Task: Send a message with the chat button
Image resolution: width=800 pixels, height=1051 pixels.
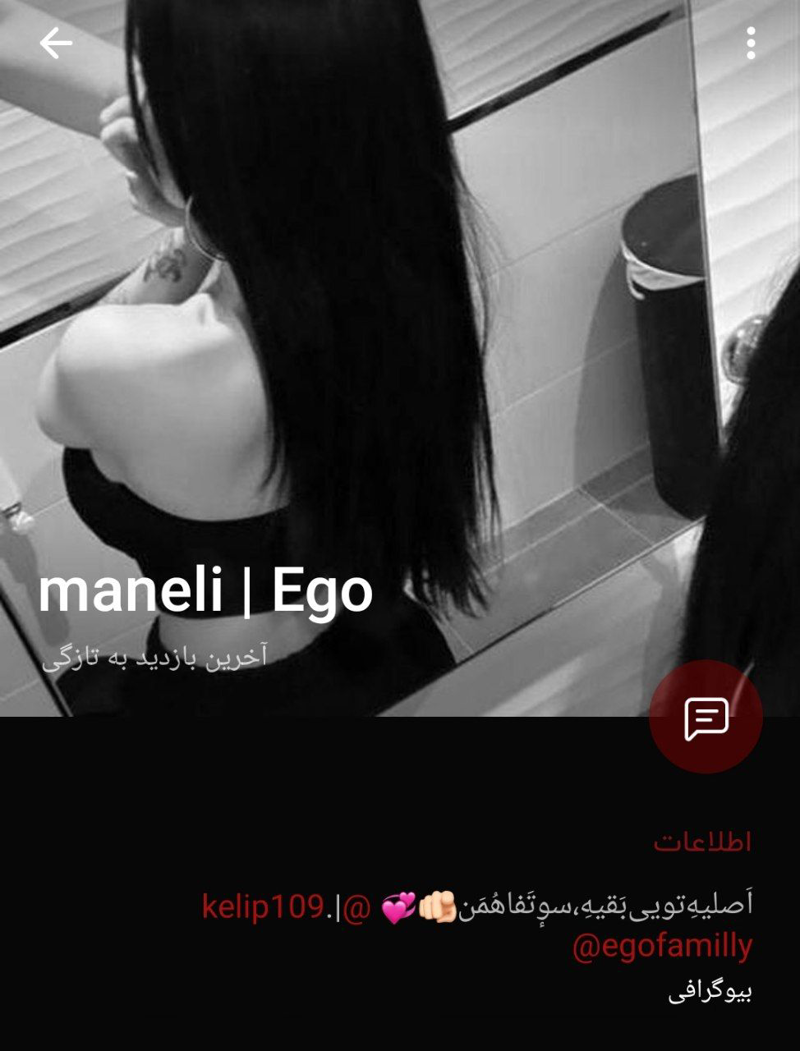Action: click(x=706, y=717)
